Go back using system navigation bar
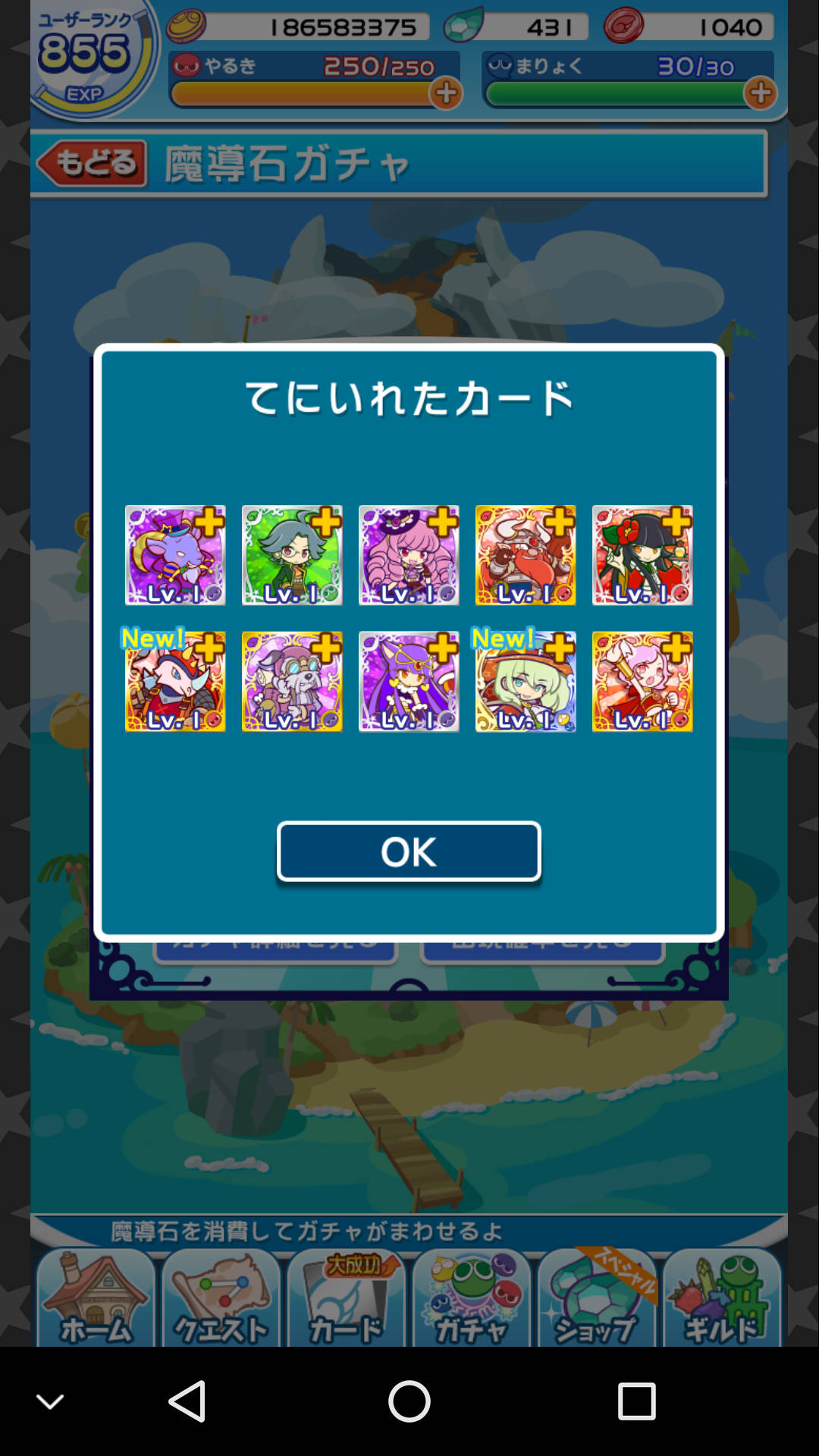This screenshot has height=1456, width=819. (x=187, y=1401)
